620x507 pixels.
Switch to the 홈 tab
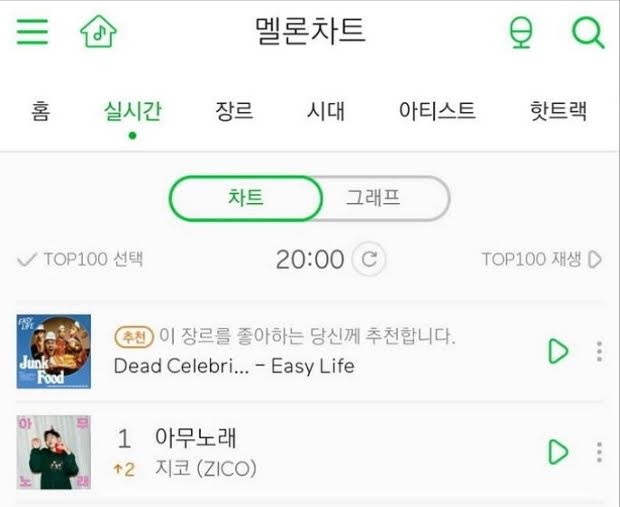coord(41,111)
